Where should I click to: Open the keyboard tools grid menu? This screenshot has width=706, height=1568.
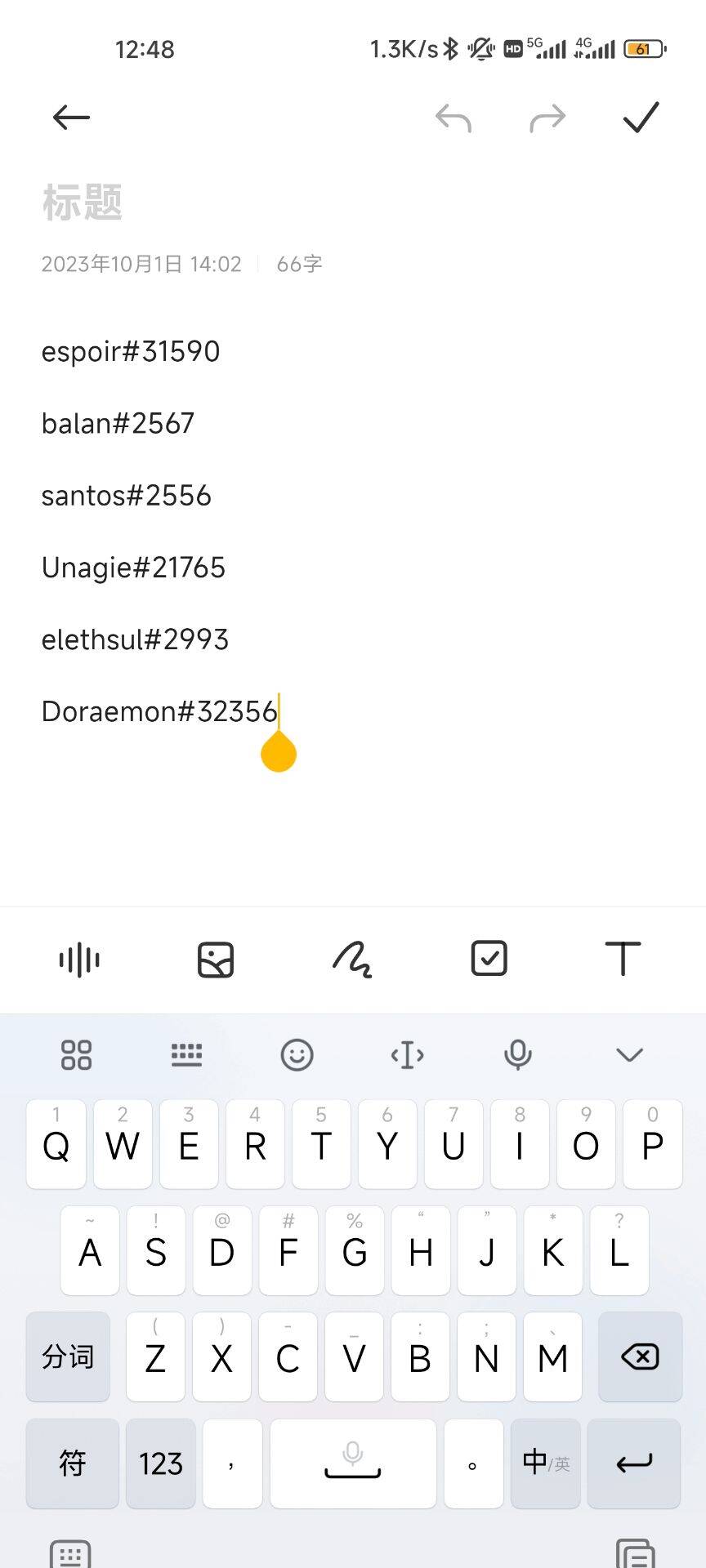(76, 1054)
